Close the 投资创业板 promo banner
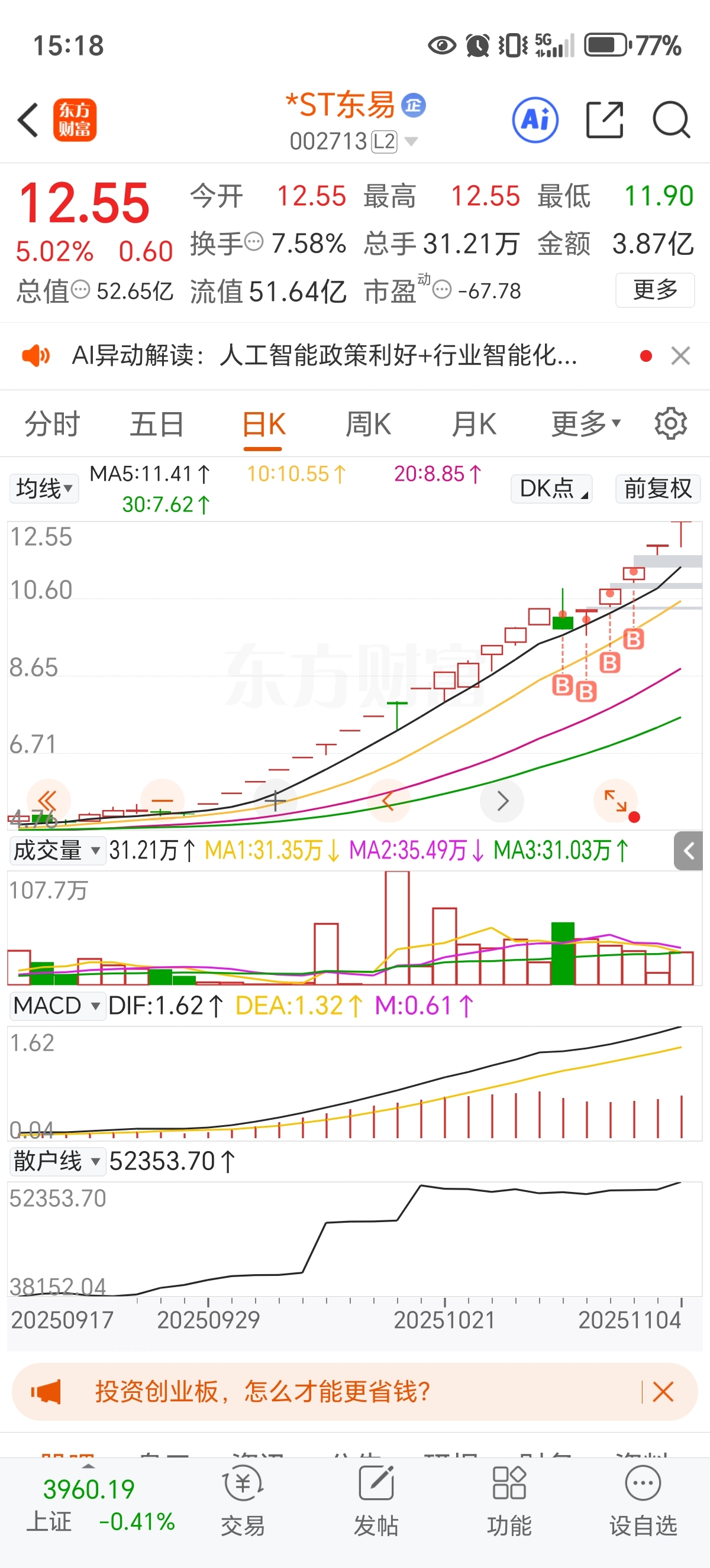The width and height of the screenshot is (710, 1568). [663, 1391]
